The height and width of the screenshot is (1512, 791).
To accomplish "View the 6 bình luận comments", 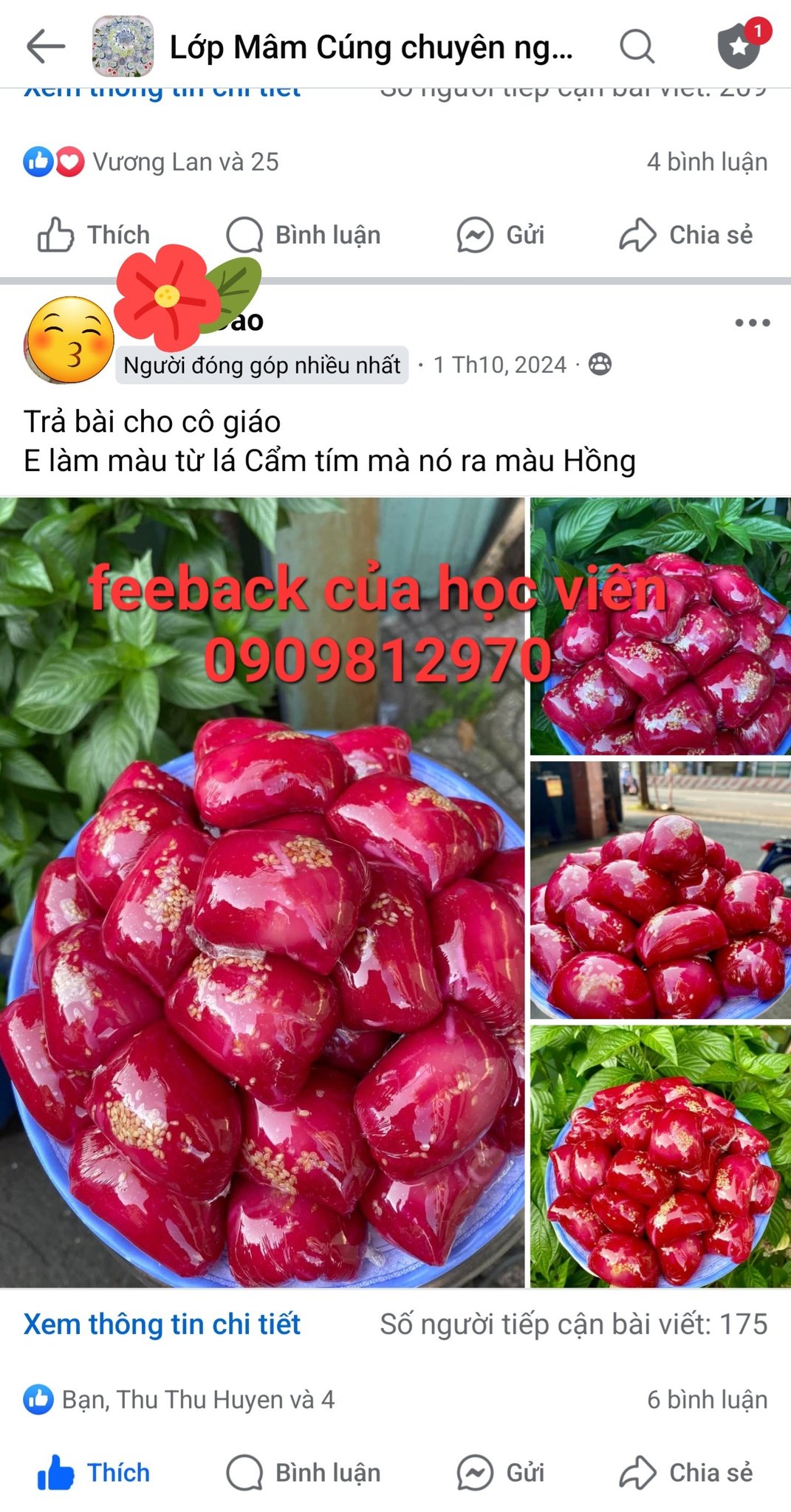I will click(x=707, y=1400).
